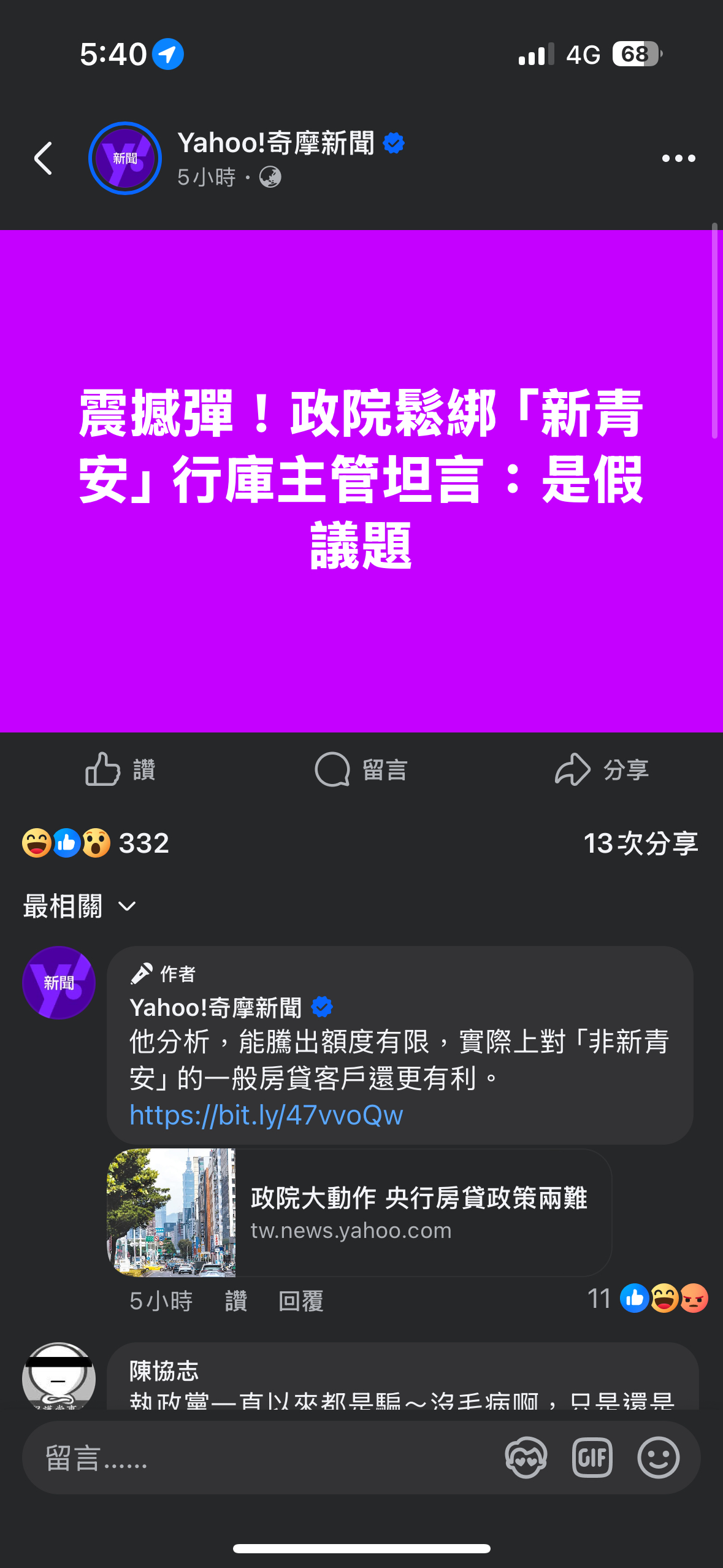Like Yahoo!奇摩新聞's author comment
Image resolution: width=723 pixels, height=1568 pixels.
pyautogui.click(x=236, y=1301)
